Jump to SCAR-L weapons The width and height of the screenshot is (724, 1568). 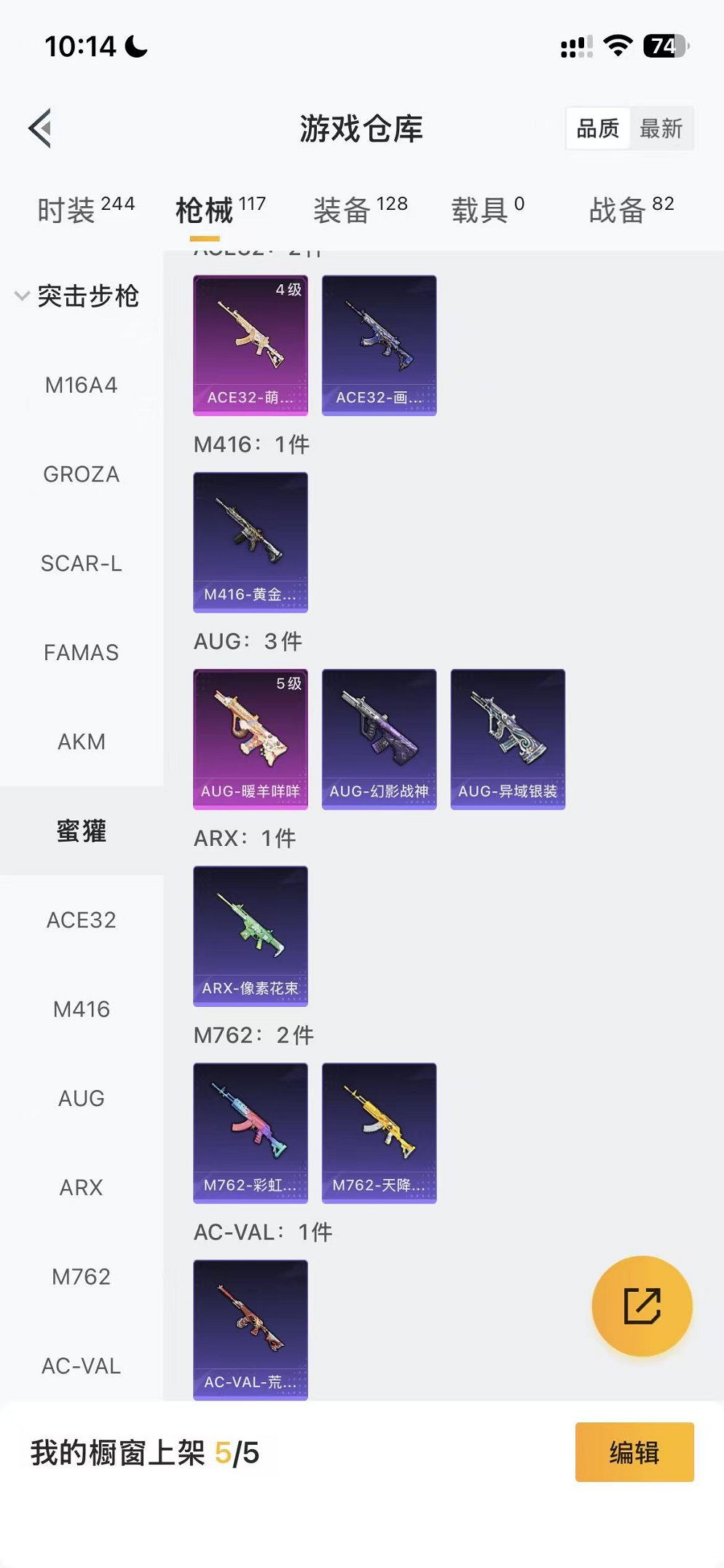point(82,563)
